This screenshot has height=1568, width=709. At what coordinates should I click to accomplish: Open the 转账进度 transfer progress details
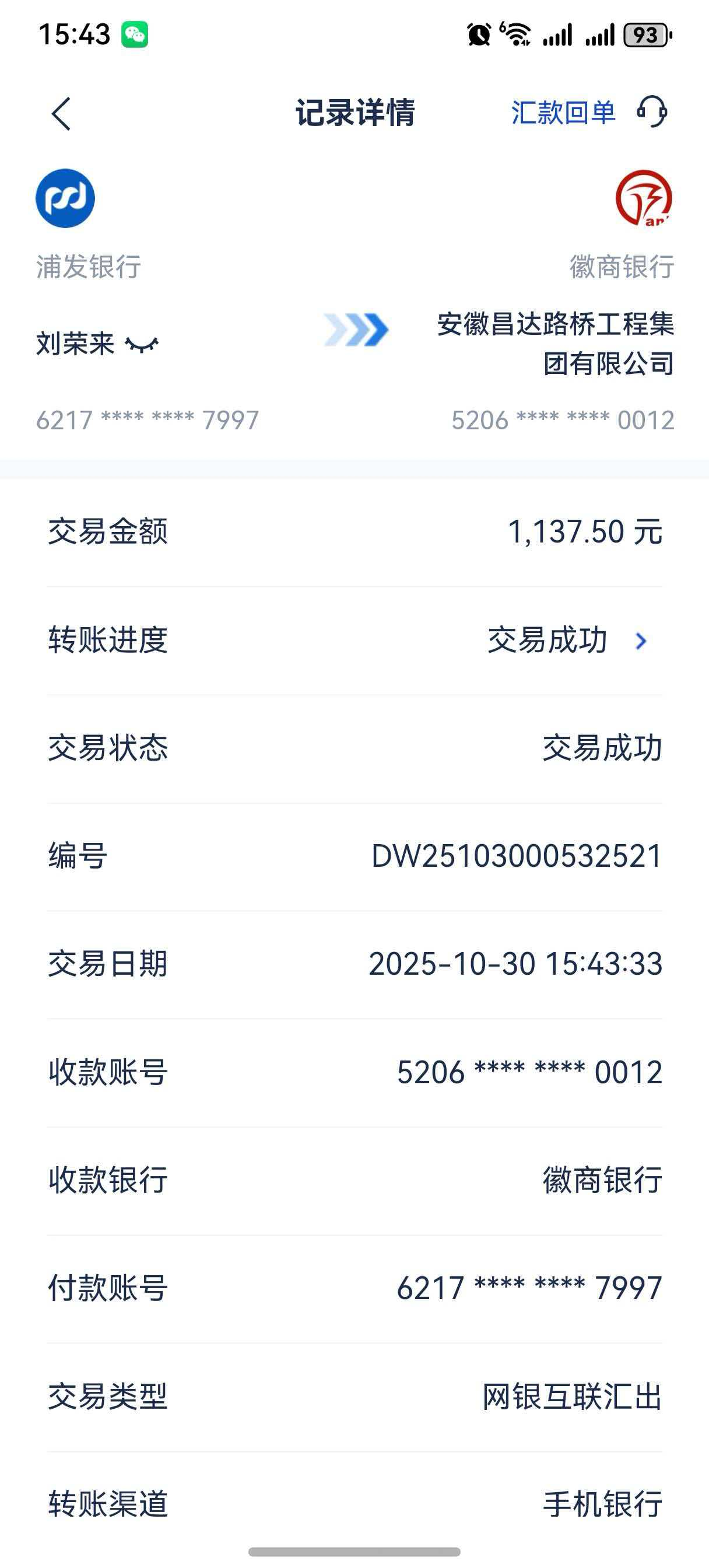click(640, 641)
